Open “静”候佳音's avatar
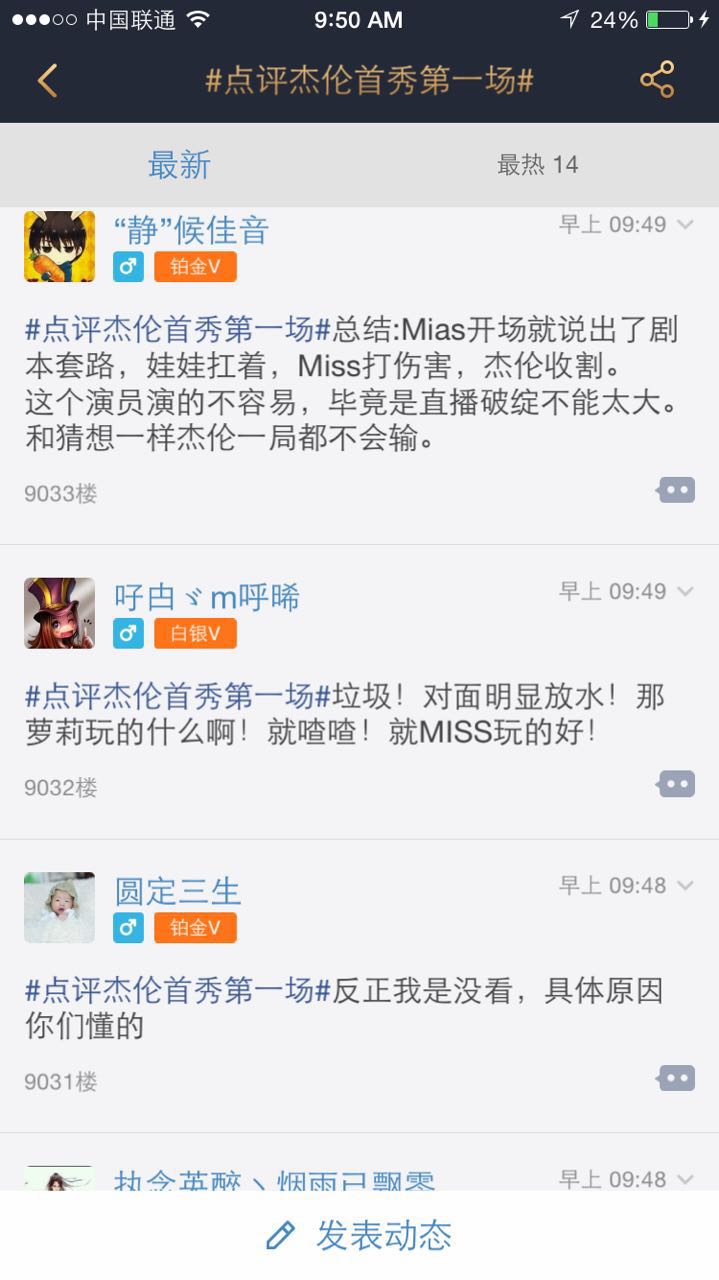This screenshot has width=719, height=1280. (59, 246)
